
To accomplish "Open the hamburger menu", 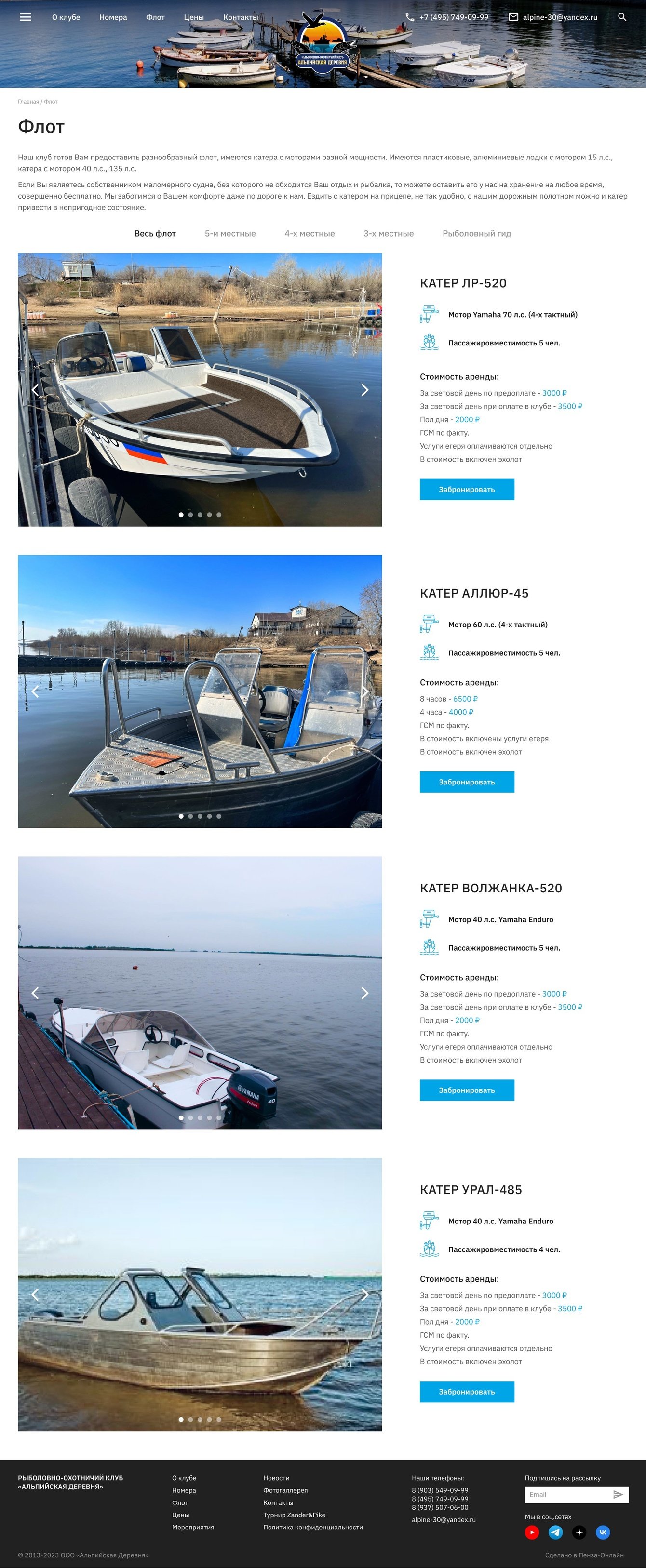I will tap(25, 17).
